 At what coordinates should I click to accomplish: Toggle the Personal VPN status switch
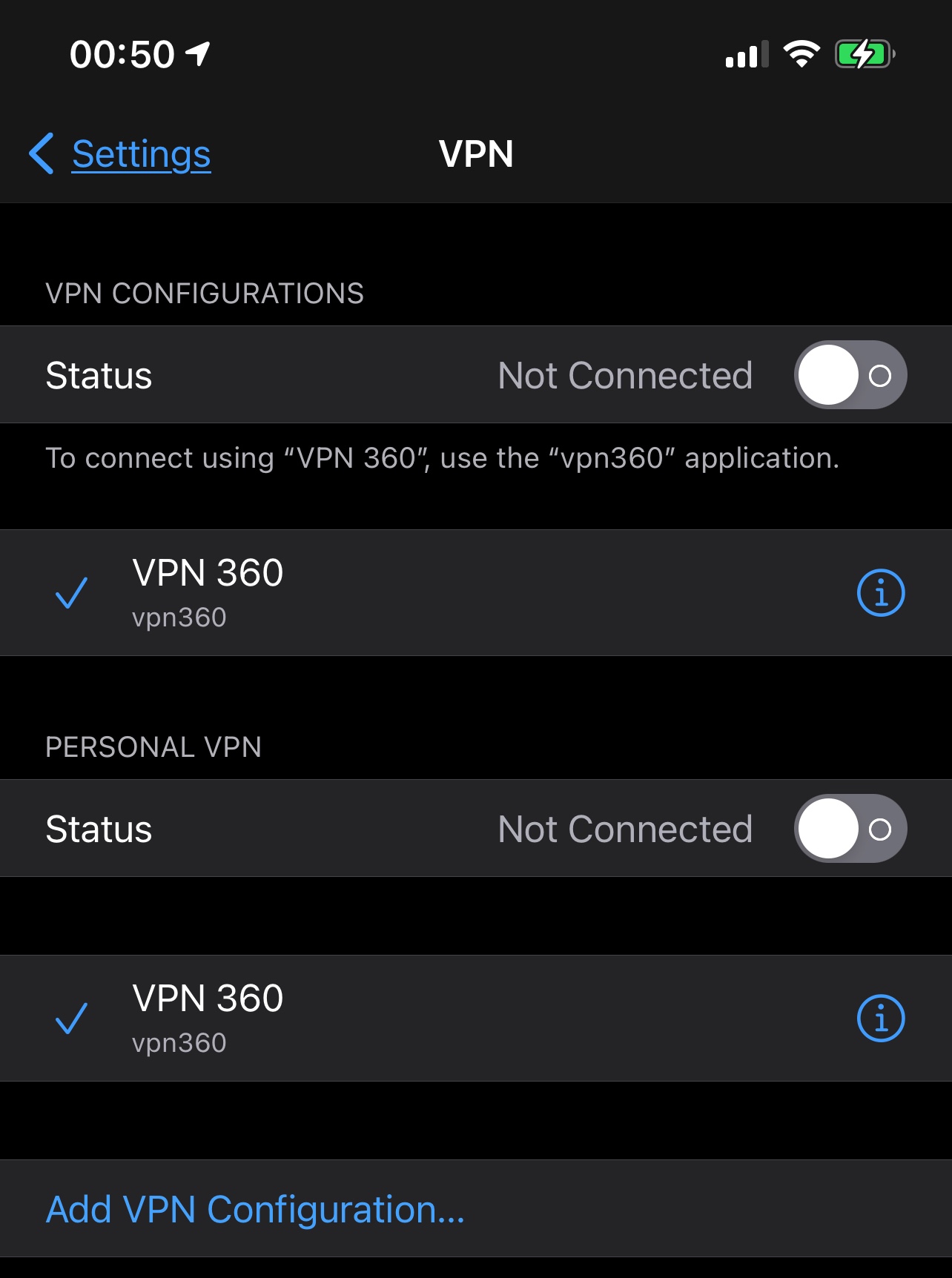[850, 829]
